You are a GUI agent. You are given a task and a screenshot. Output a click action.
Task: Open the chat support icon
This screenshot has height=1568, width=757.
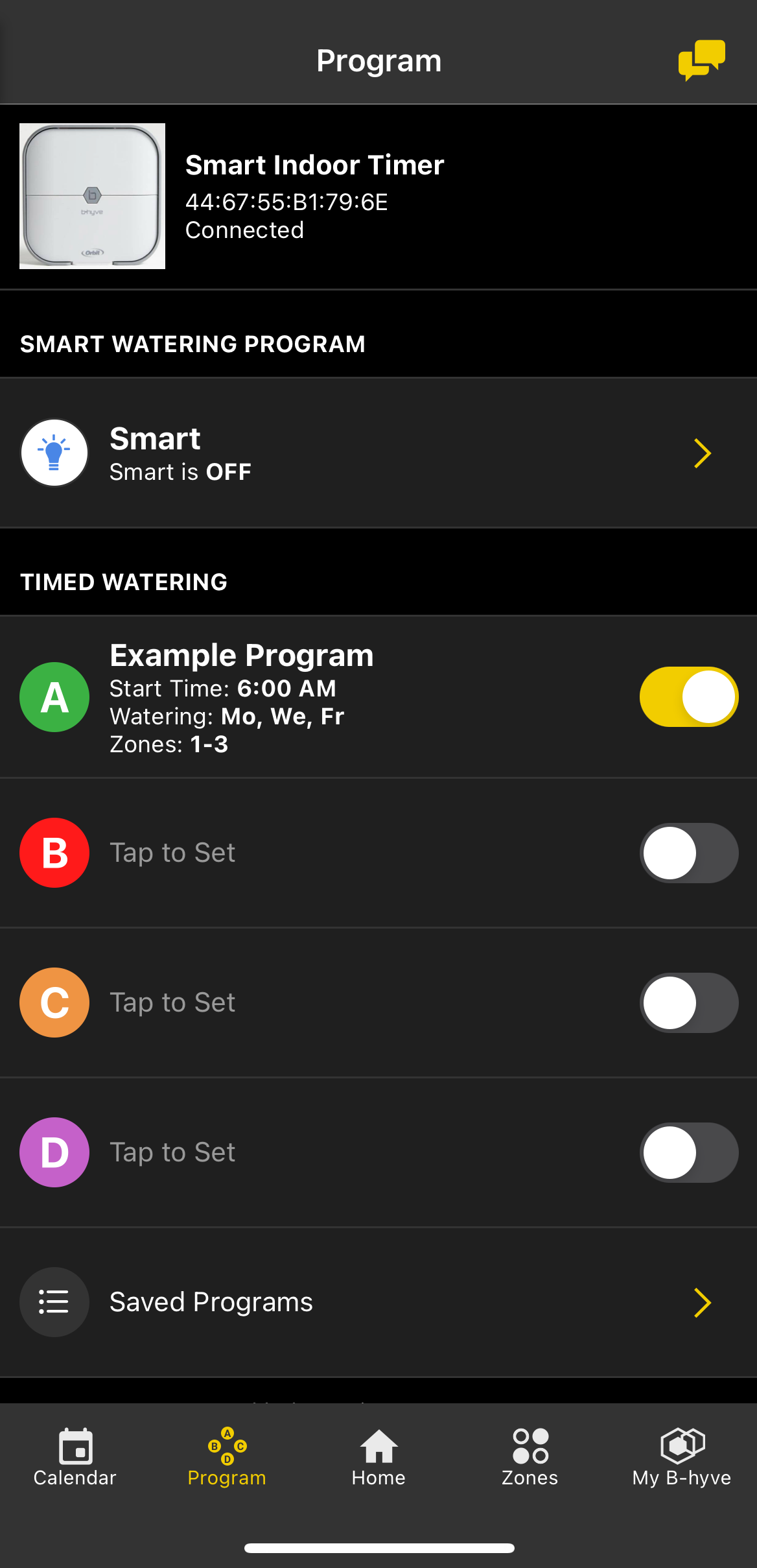point(701,60)
